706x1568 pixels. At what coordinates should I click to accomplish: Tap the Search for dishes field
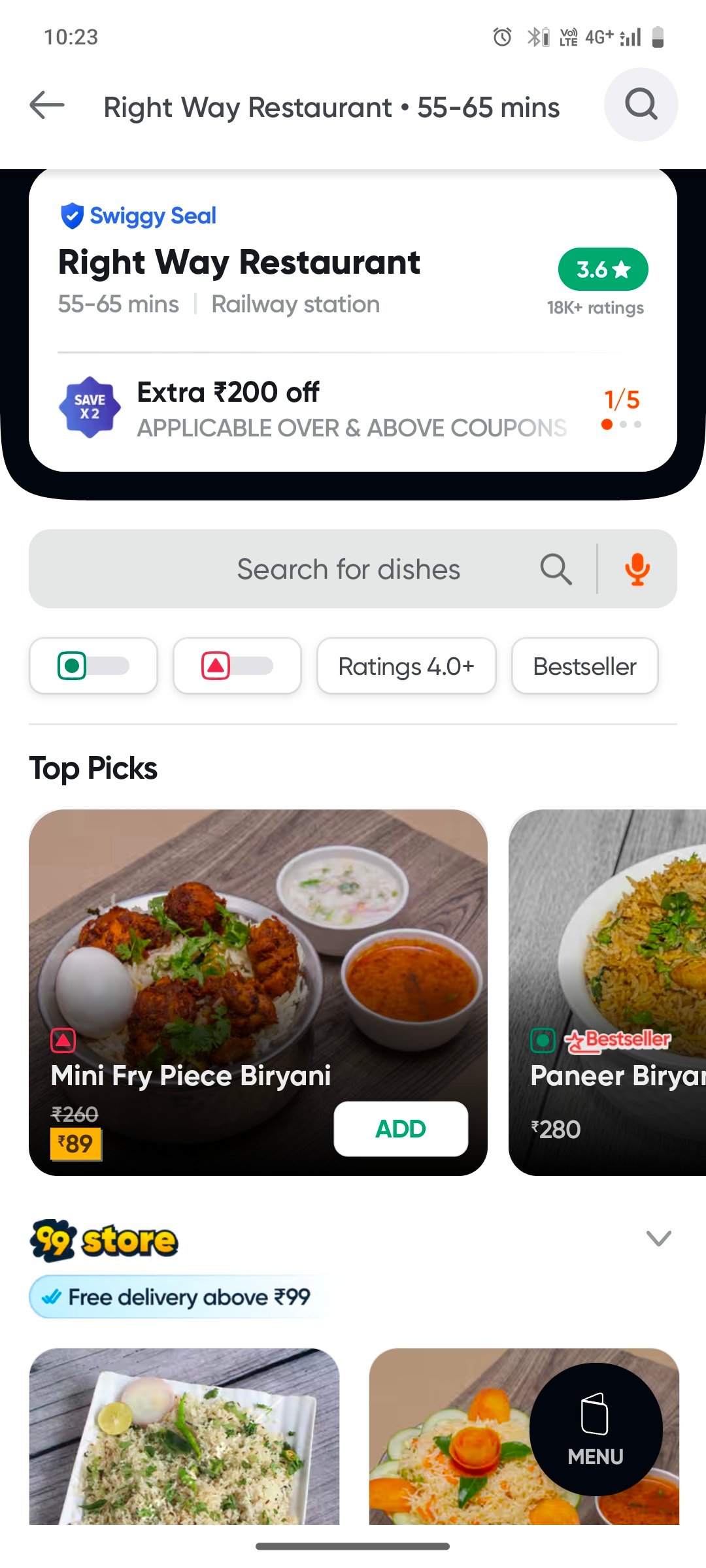point(348,569)
